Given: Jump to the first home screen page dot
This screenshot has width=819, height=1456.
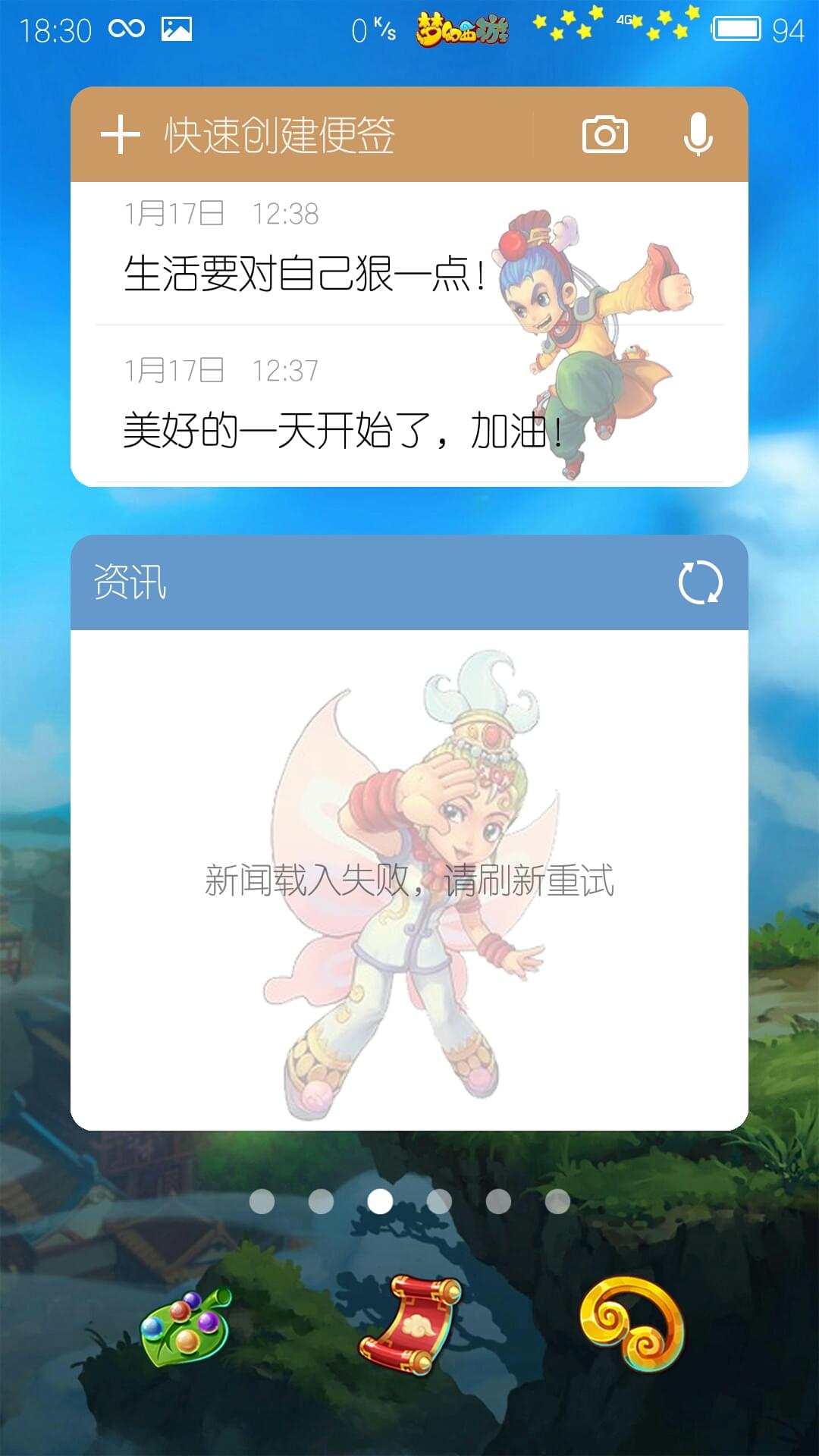Looking at the screenshot, I should [262, 1201].
